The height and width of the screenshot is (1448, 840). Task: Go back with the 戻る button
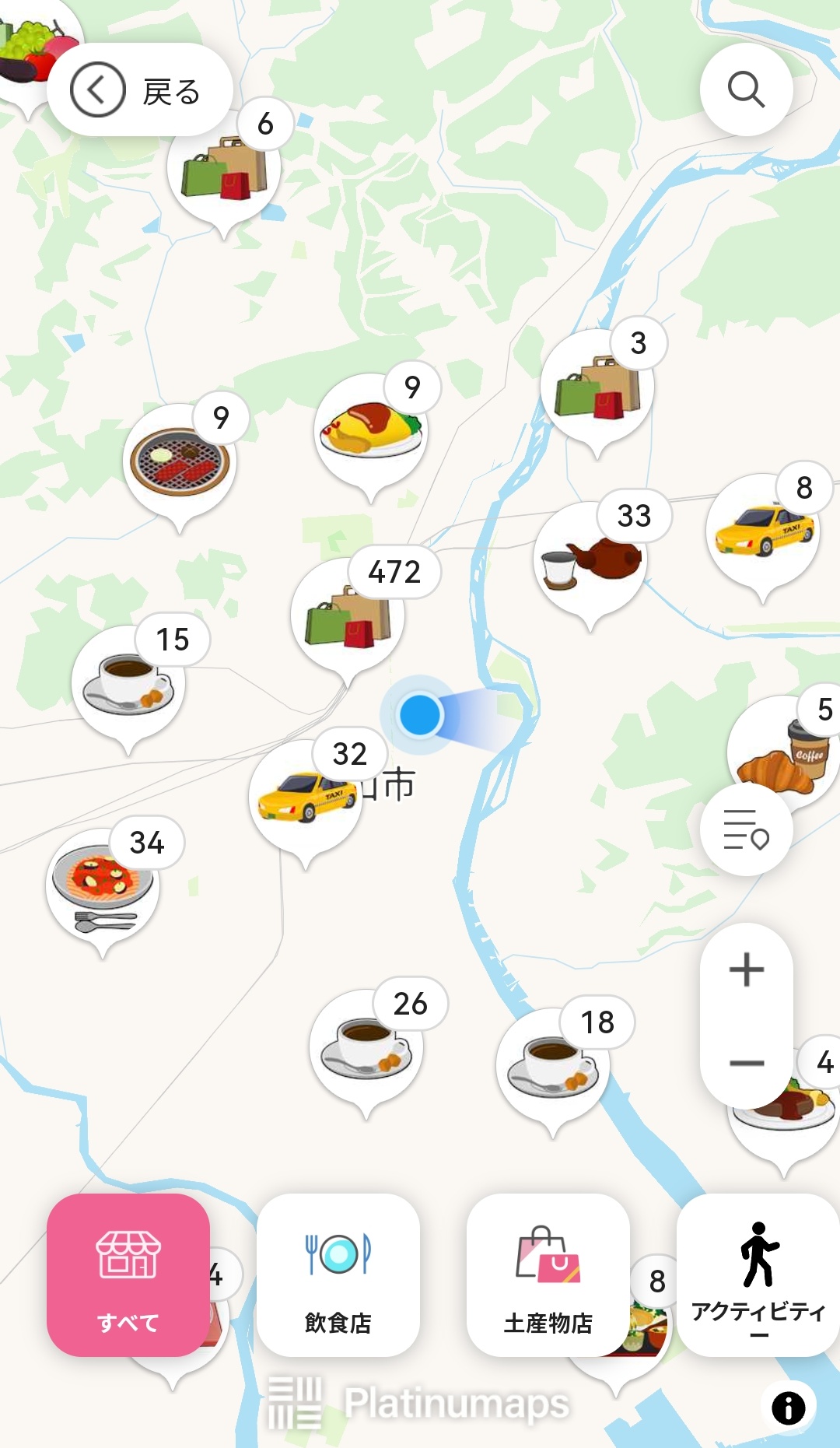[x=140, y=90]
